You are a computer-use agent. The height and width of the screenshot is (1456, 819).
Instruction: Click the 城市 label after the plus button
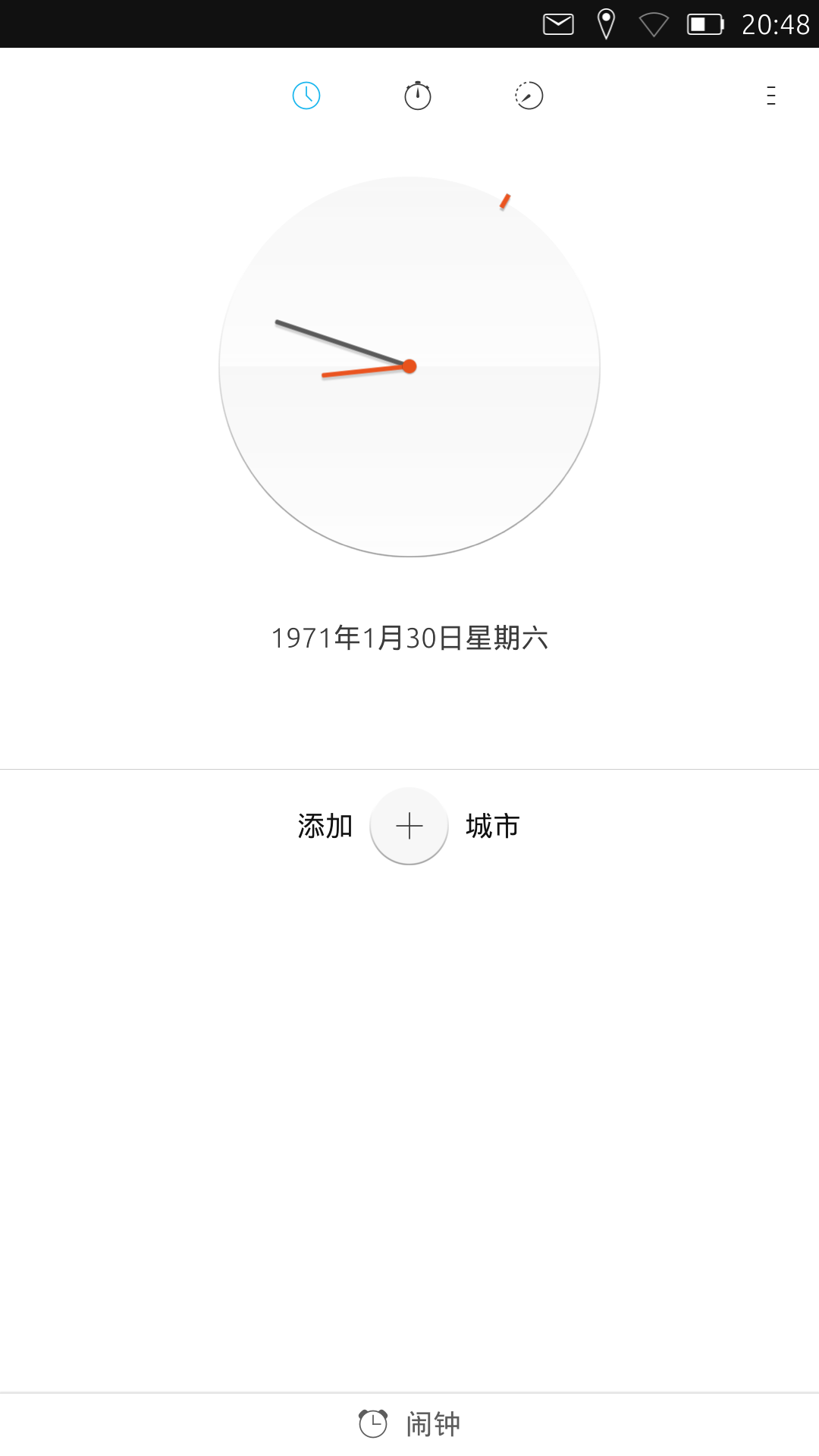(491, 826)
